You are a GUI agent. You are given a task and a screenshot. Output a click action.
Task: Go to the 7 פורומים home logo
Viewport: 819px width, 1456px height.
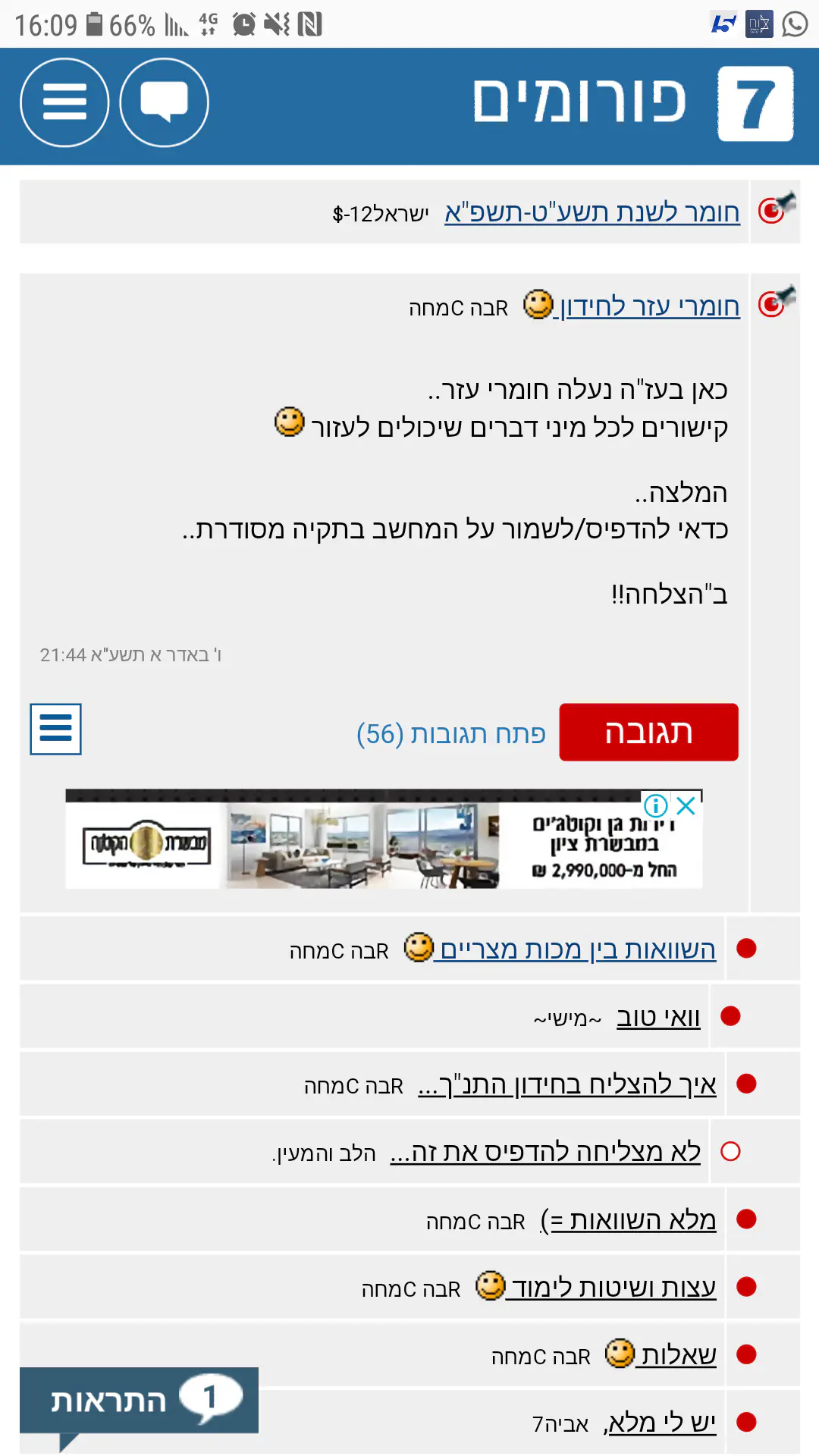[633, 102]
